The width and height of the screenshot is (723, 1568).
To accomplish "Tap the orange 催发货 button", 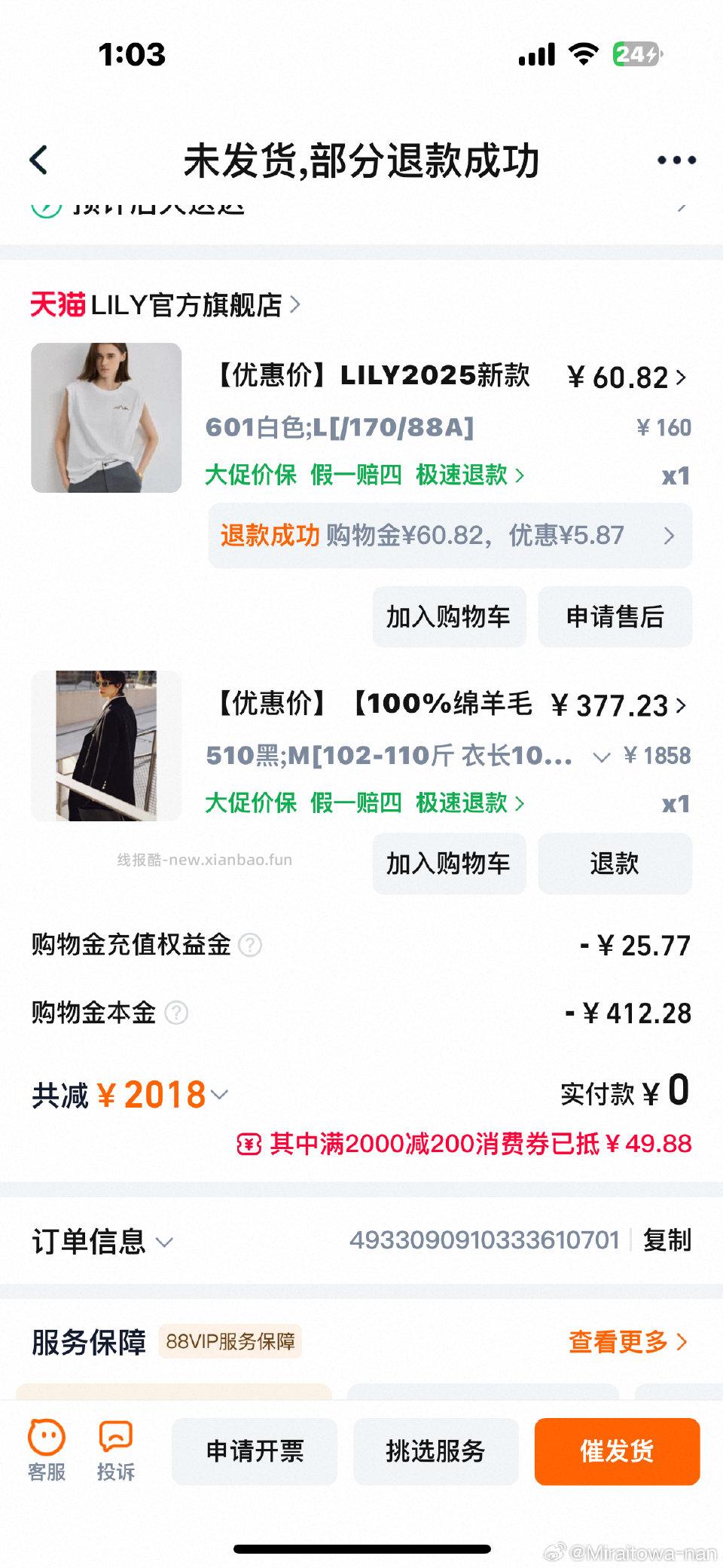I will tap(617, 1450).
